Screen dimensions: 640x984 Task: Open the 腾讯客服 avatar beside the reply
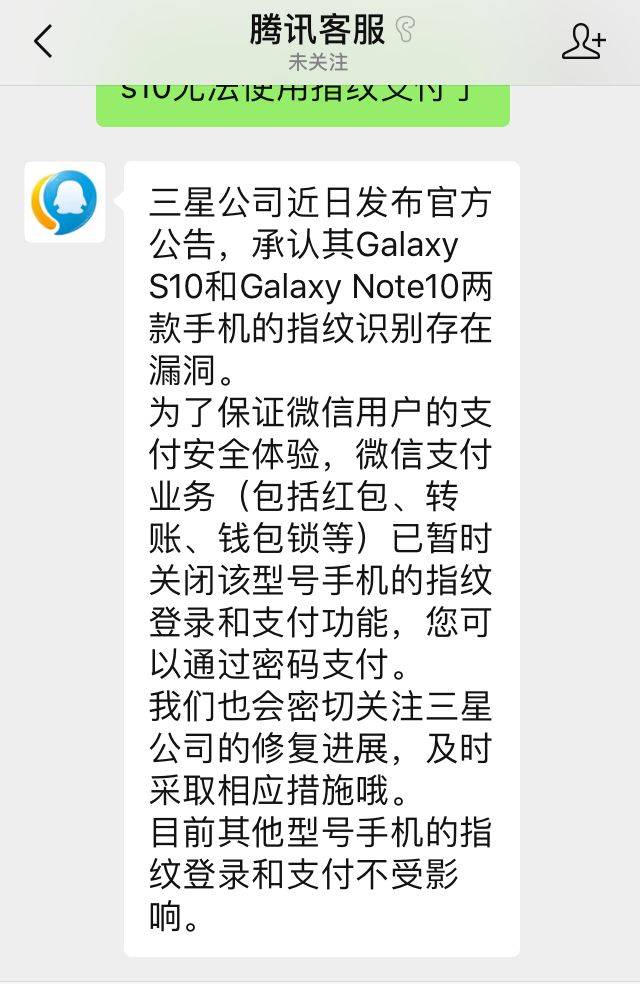pyautogui.click(x=65, y=201)
